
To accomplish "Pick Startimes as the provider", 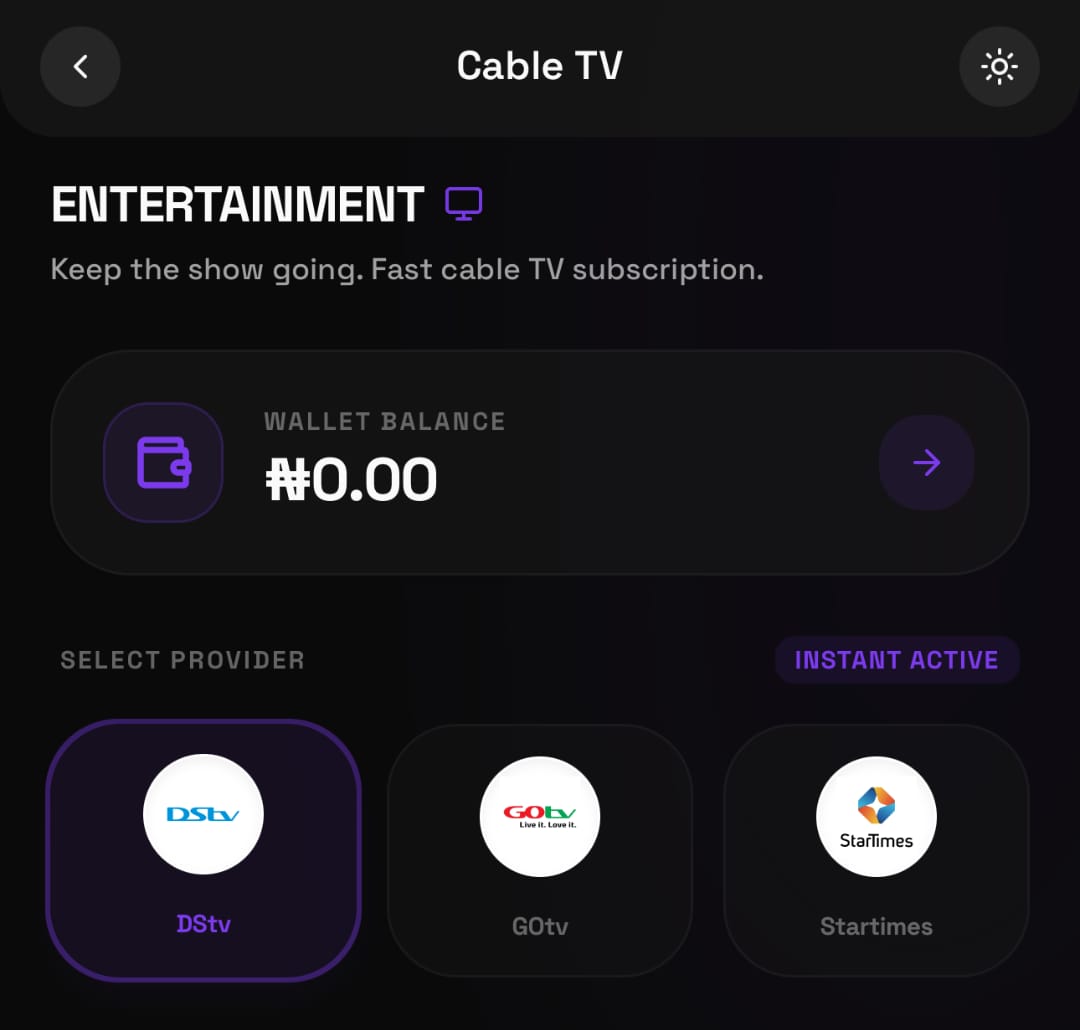I will [x=876, y=849].
